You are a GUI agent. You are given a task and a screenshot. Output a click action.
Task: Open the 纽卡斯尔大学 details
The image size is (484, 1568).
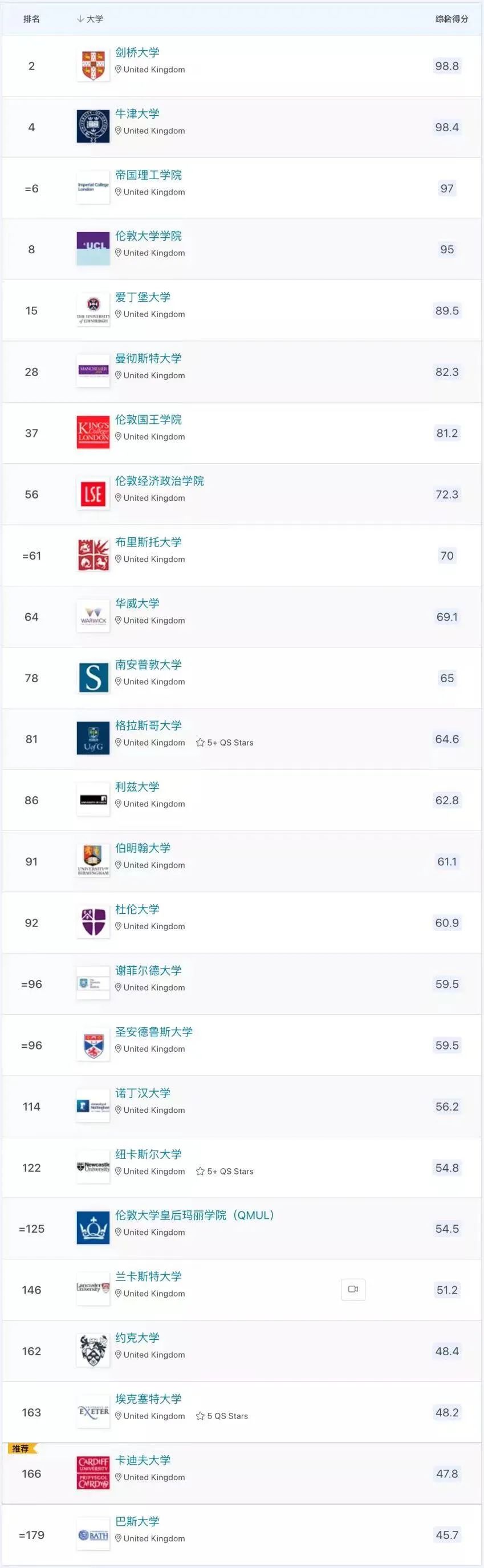coord(148,1154)
